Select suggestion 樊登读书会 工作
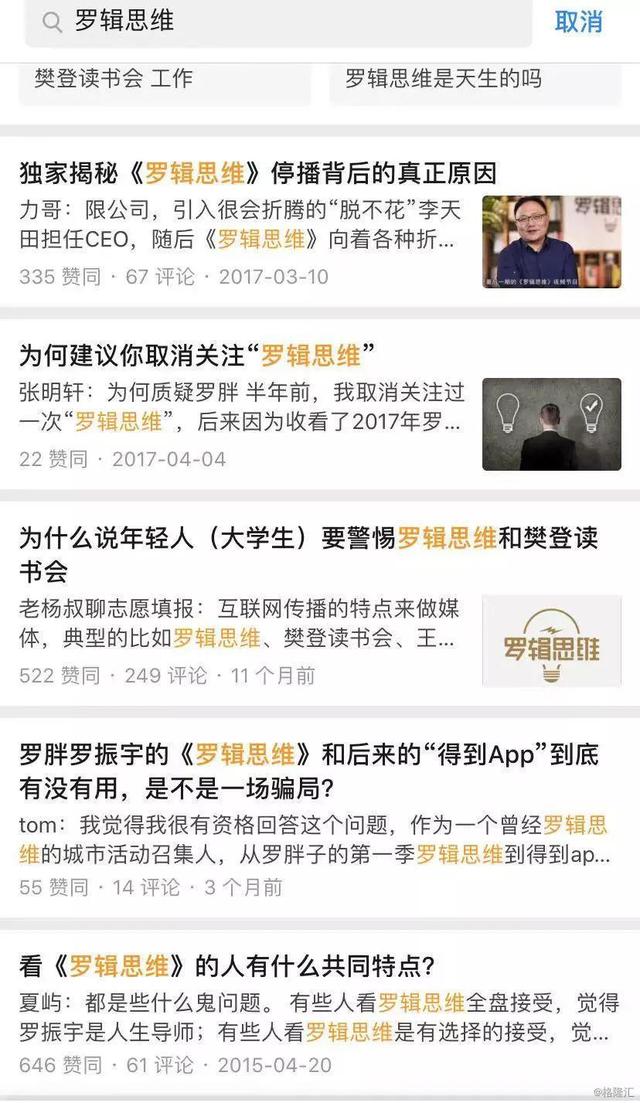640x1103 pixels. (164, 79)
